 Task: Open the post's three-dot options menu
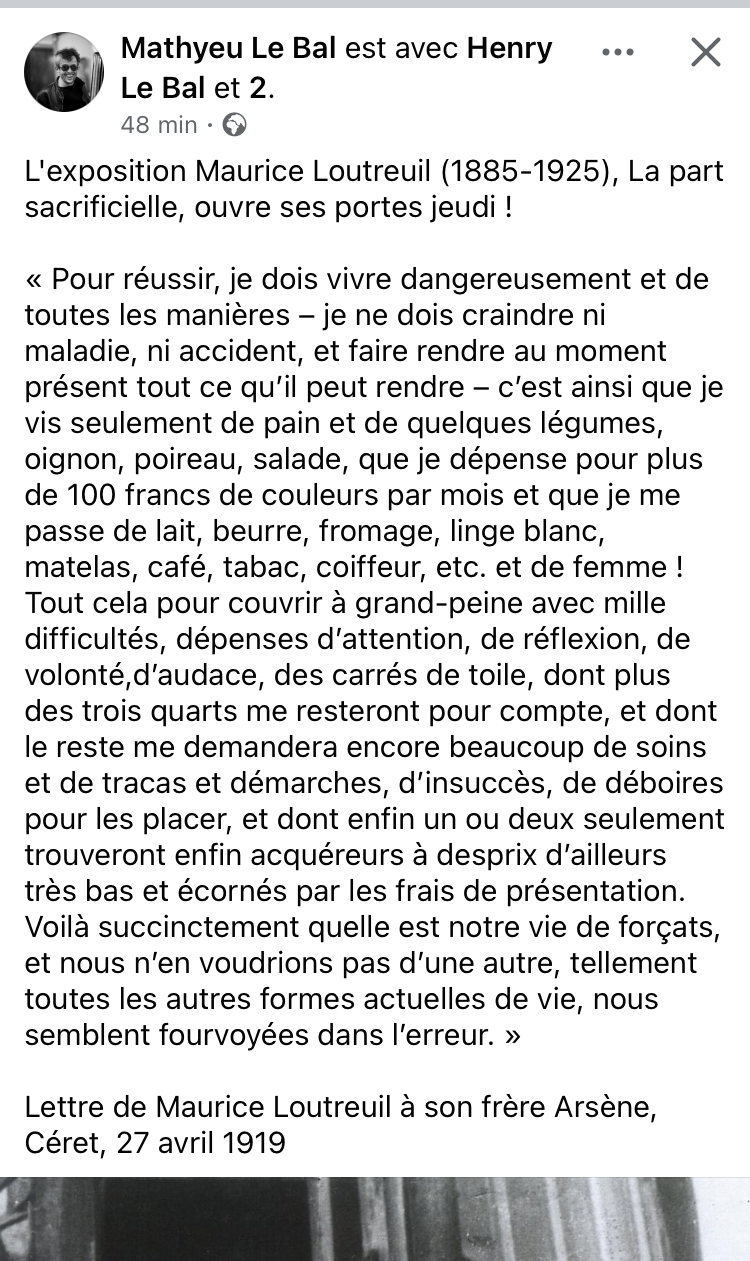tap(618, 52)
